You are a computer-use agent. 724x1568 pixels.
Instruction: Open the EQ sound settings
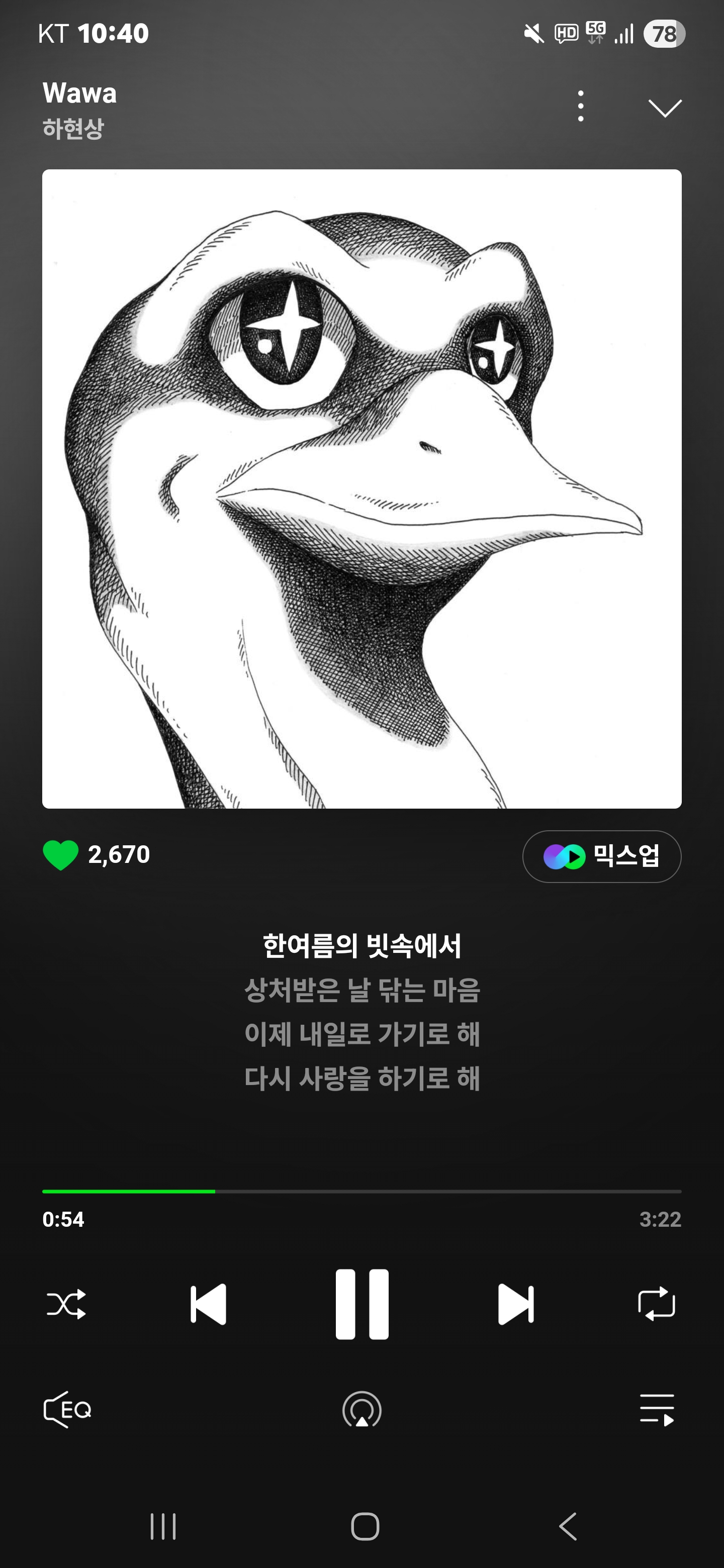67,1410
